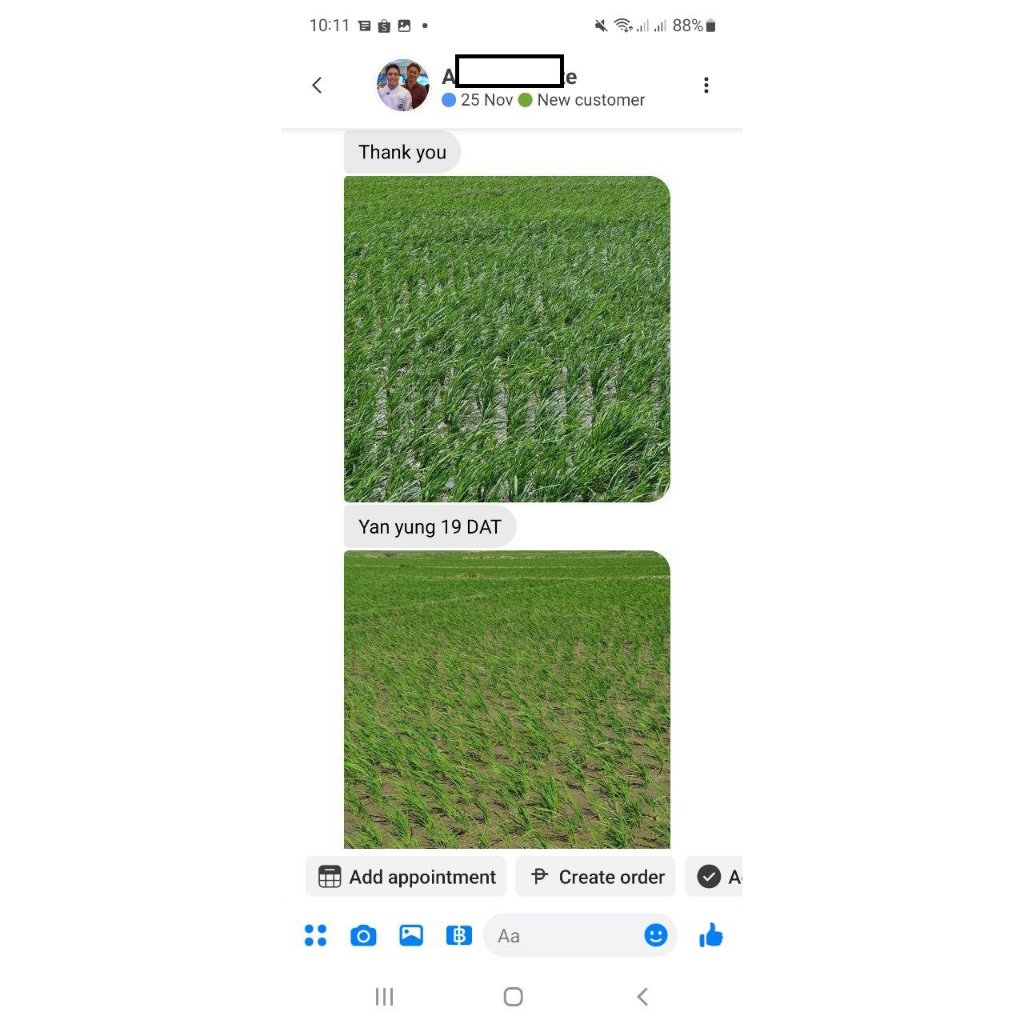Image resolution: width=1024 pixels, height=1024 pixels.
Task: Open the three-dot overflow menu
Action: (706, 86)
